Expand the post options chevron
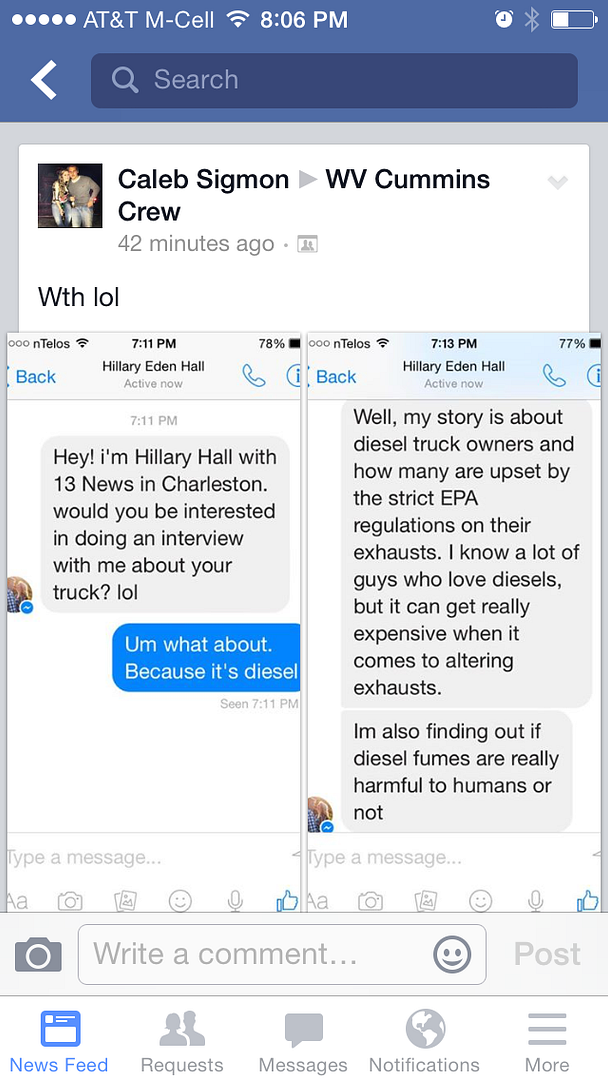Viewport: 608px width, 1080px height. click(557, 182)
